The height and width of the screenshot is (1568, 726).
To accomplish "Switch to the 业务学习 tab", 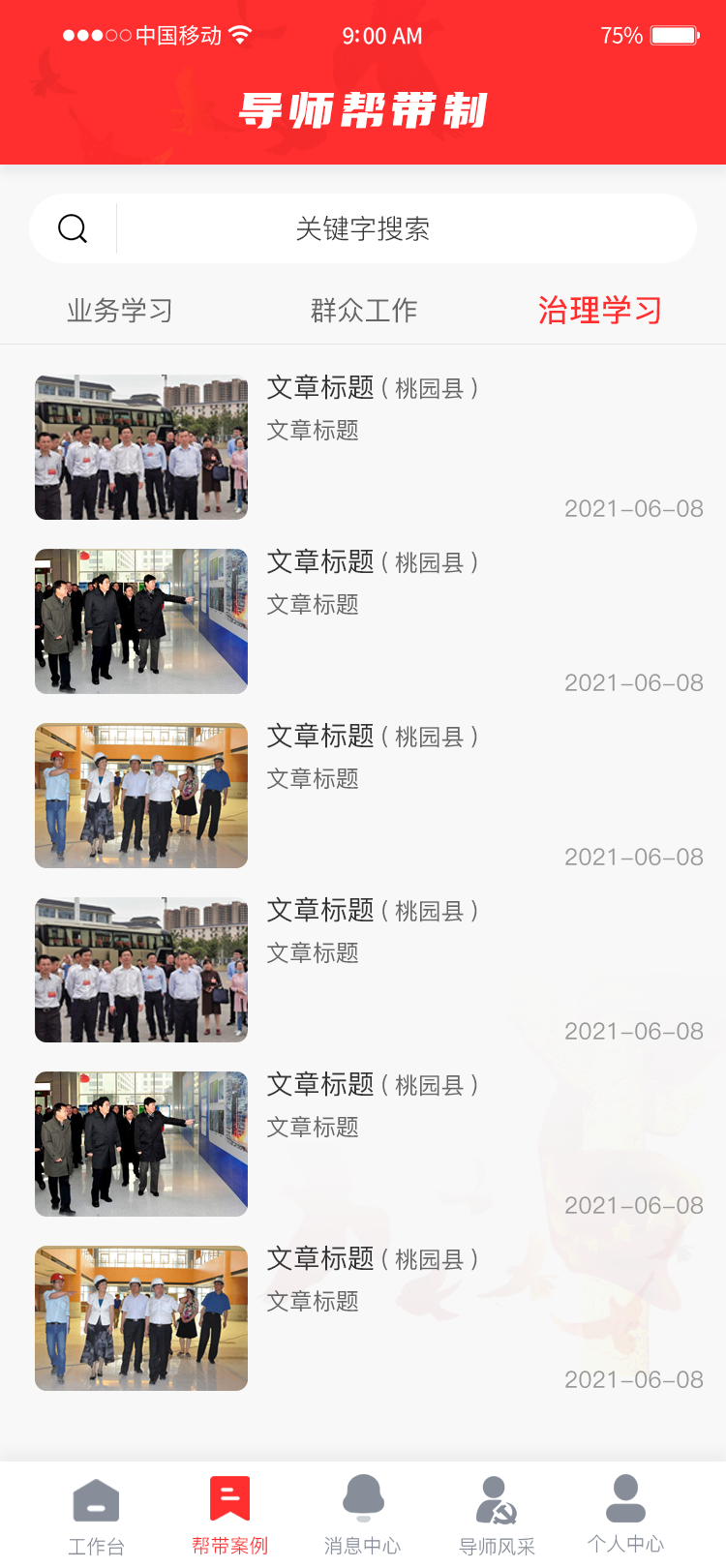I will click(x=120, y=311).
